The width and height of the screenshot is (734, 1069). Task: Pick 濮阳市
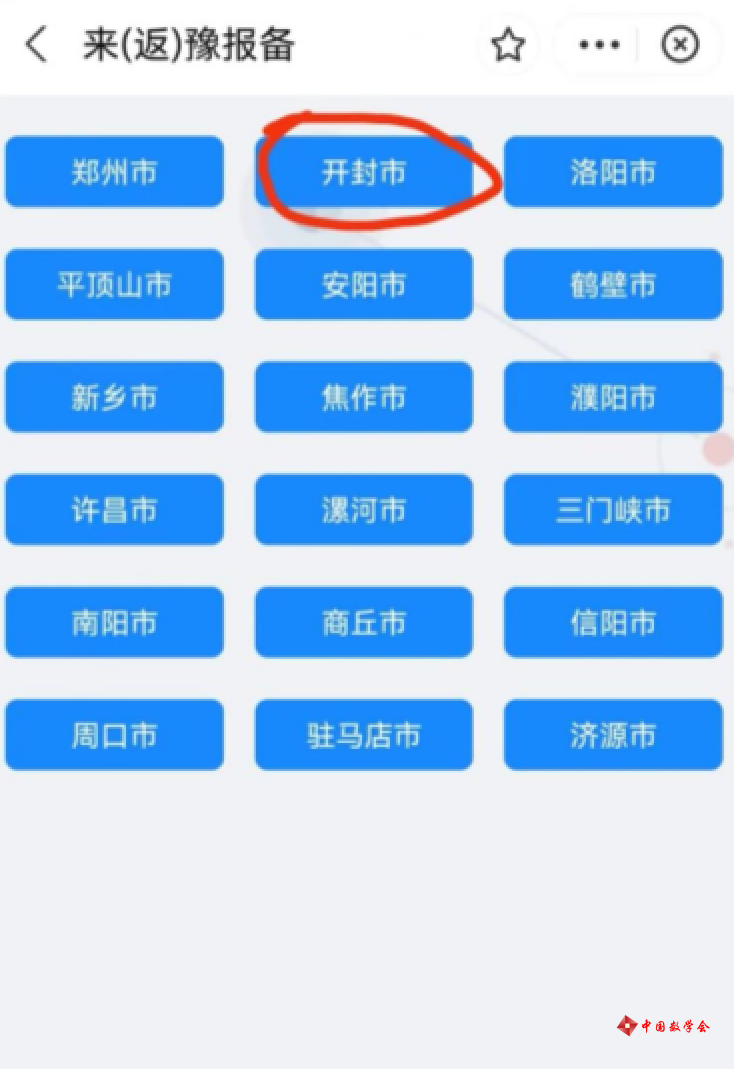(613, 398)
